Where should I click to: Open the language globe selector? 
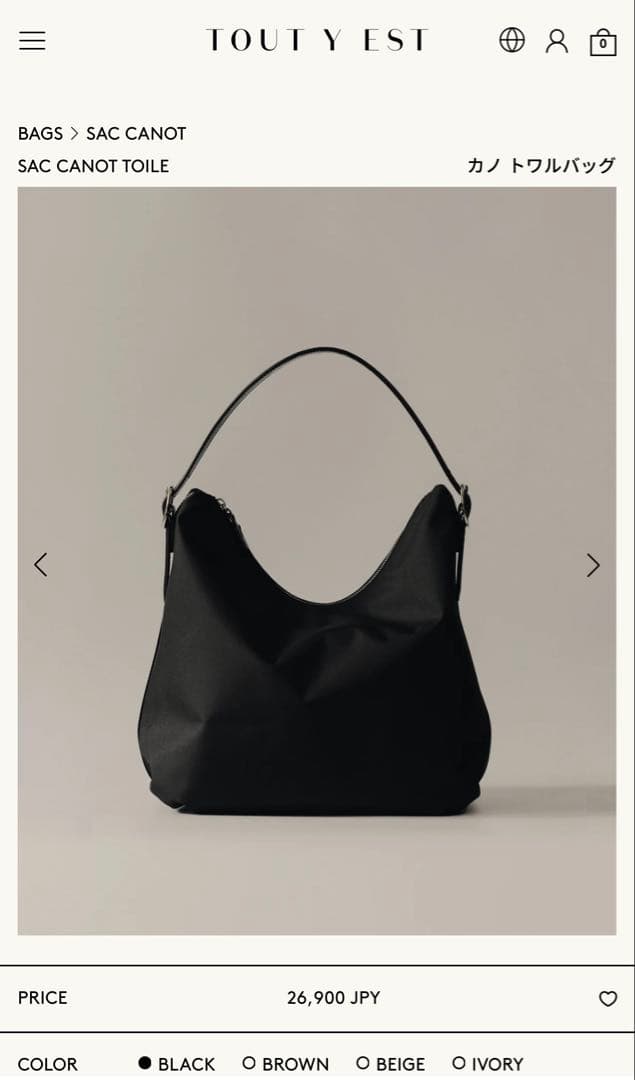(x=512, y=40)
